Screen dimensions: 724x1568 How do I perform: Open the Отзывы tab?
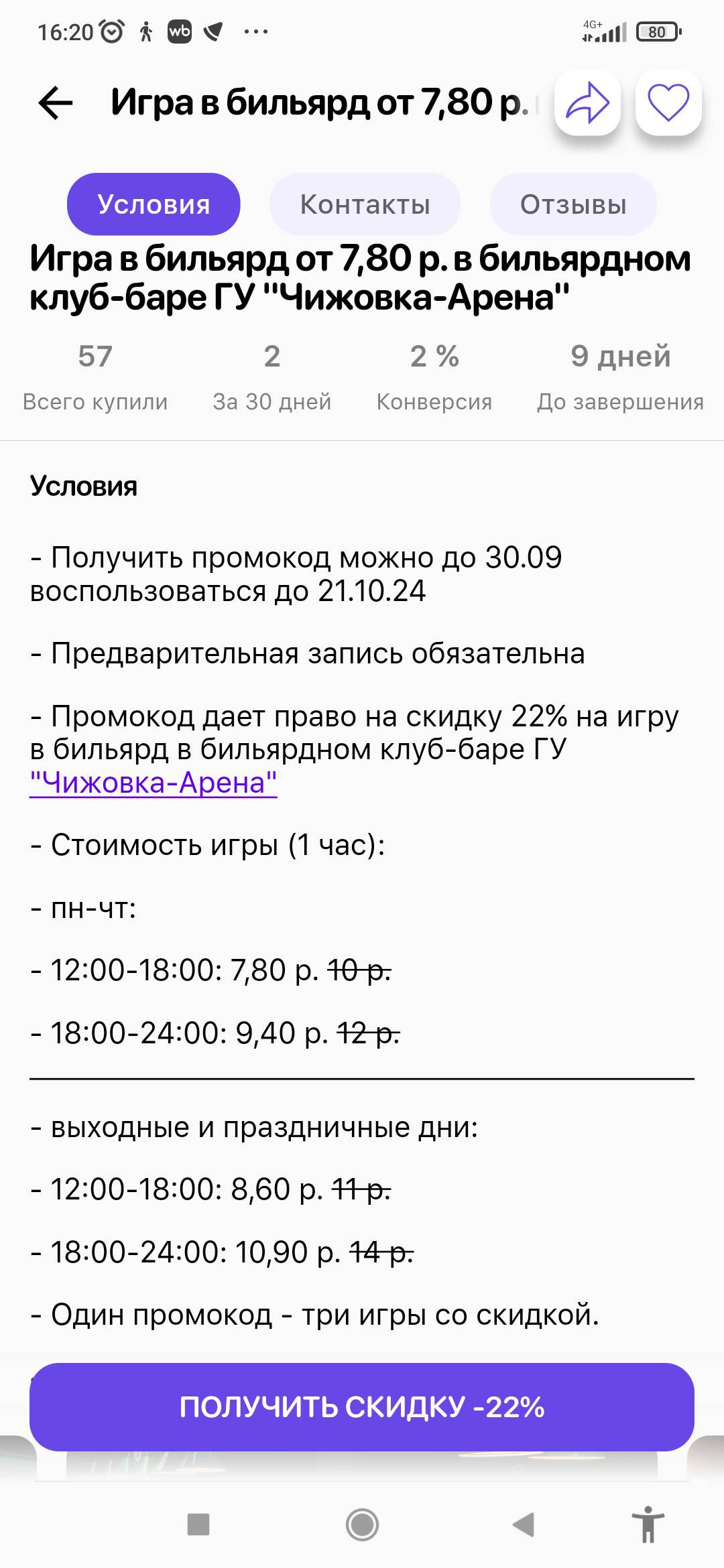(573, 204)
